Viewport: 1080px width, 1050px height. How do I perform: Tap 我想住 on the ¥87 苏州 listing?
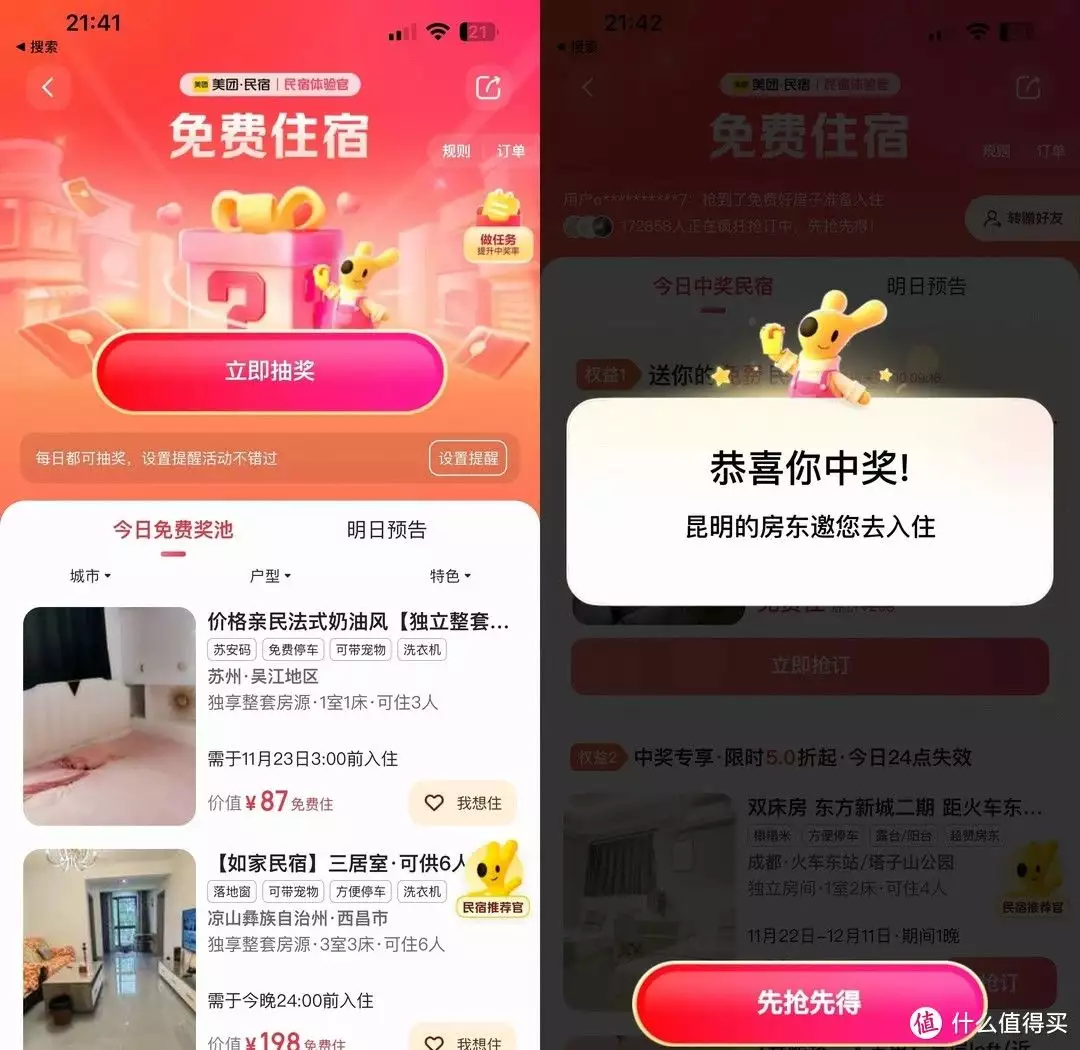coord(462,803)
